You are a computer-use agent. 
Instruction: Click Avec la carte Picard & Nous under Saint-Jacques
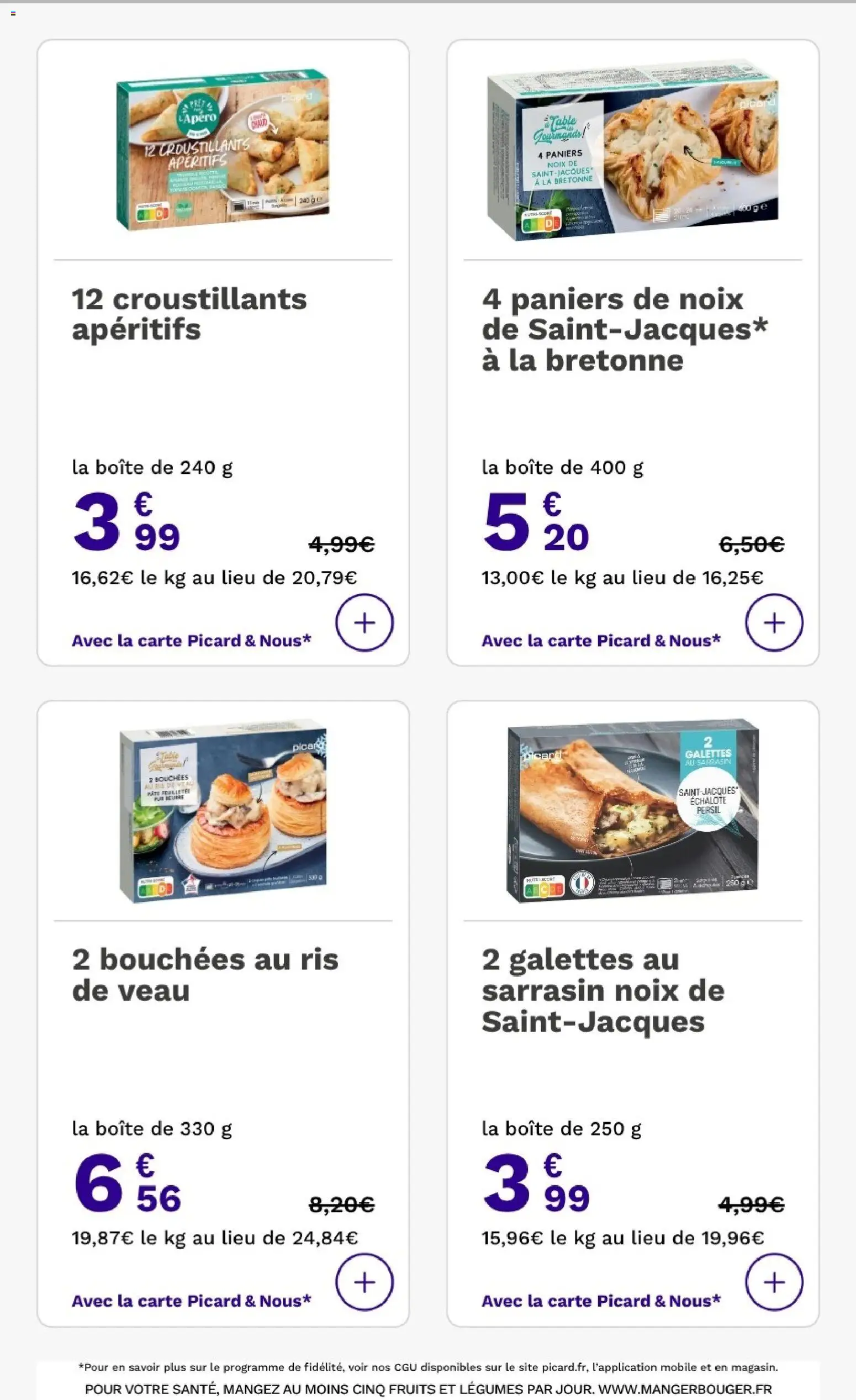[600, 641]
